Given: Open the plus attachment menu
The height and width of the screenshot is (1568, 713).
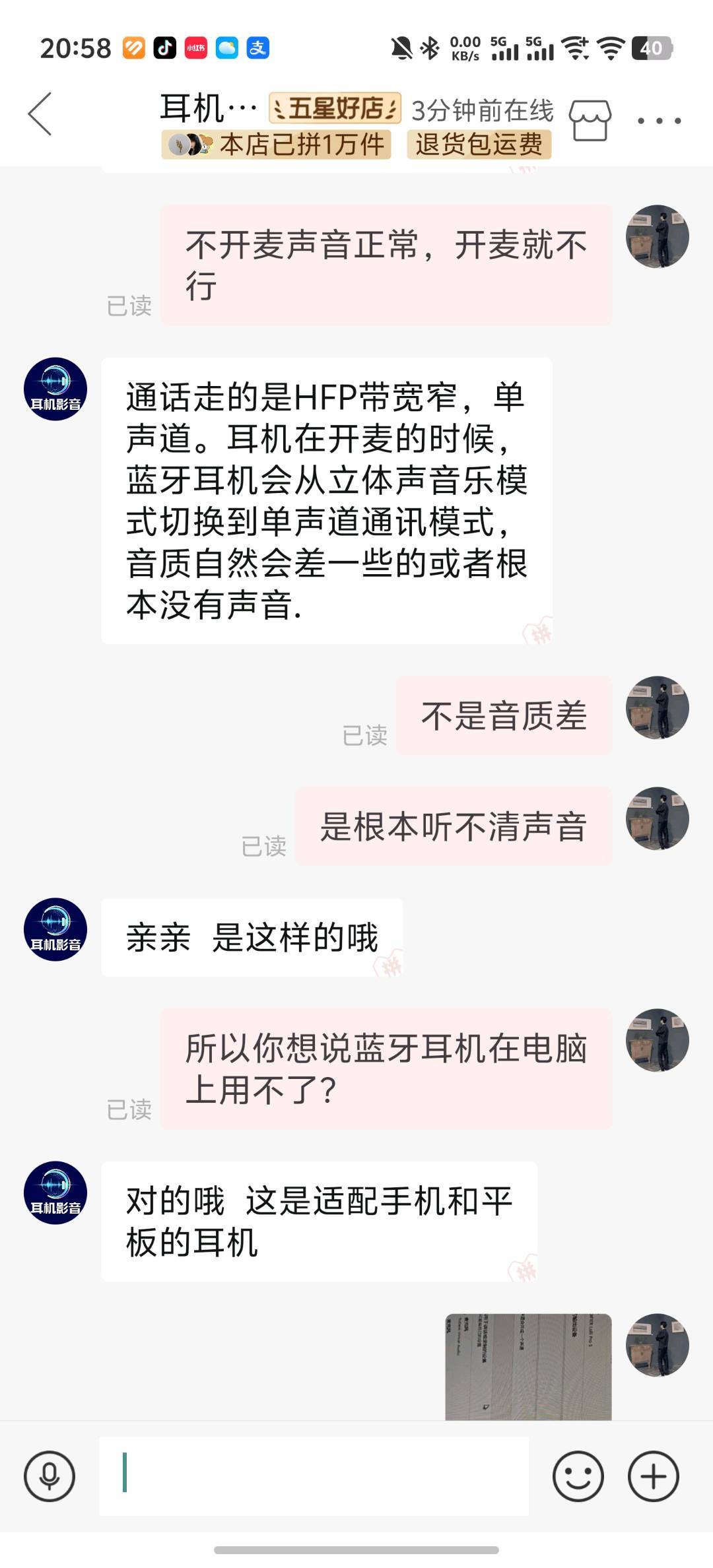Looking at the screenshot, I should pyautogui.click(x=653, y=1476).
